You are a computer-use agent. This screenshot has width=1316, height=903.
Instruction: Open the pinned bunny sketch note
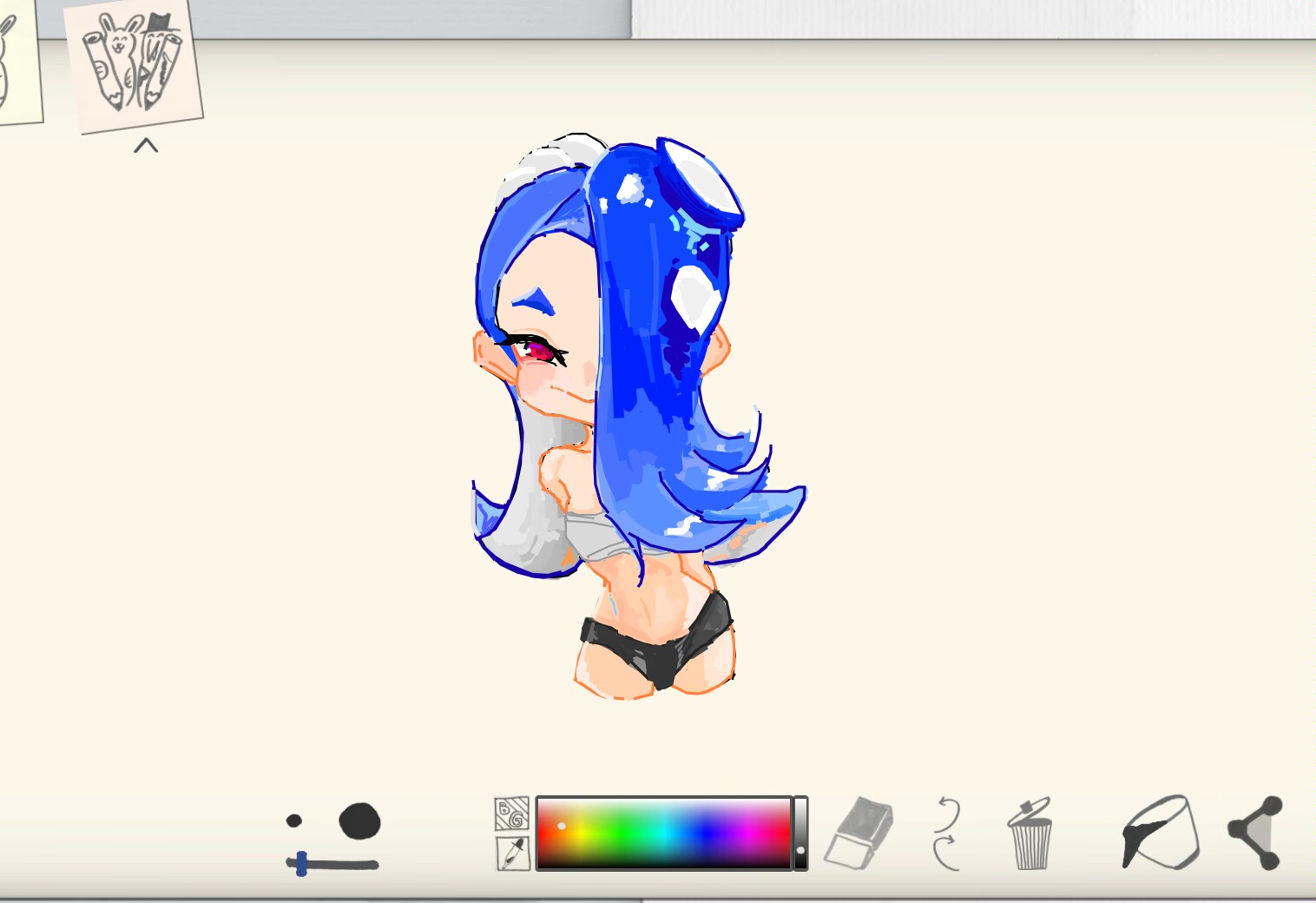133,65
